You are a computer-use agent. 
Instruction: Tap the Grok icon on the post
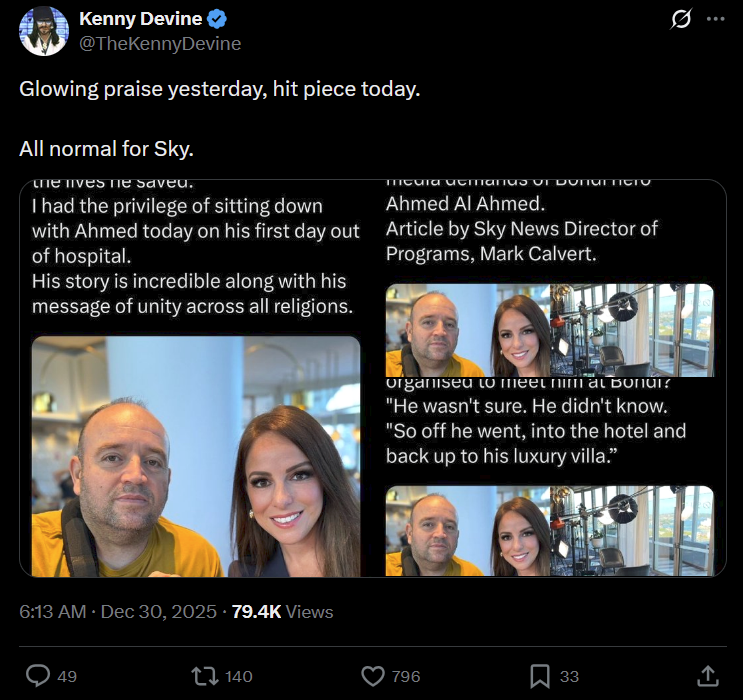click(x=681, y=20)
